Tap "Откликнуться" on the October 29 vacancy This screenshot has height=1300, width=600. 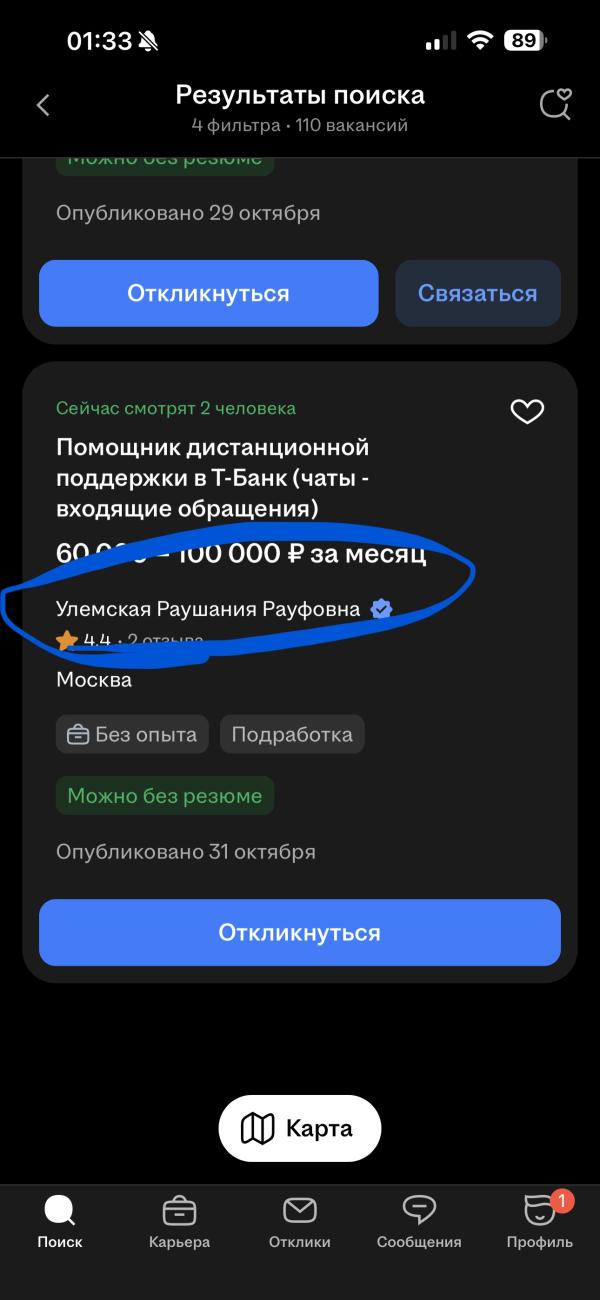point(208,293)
